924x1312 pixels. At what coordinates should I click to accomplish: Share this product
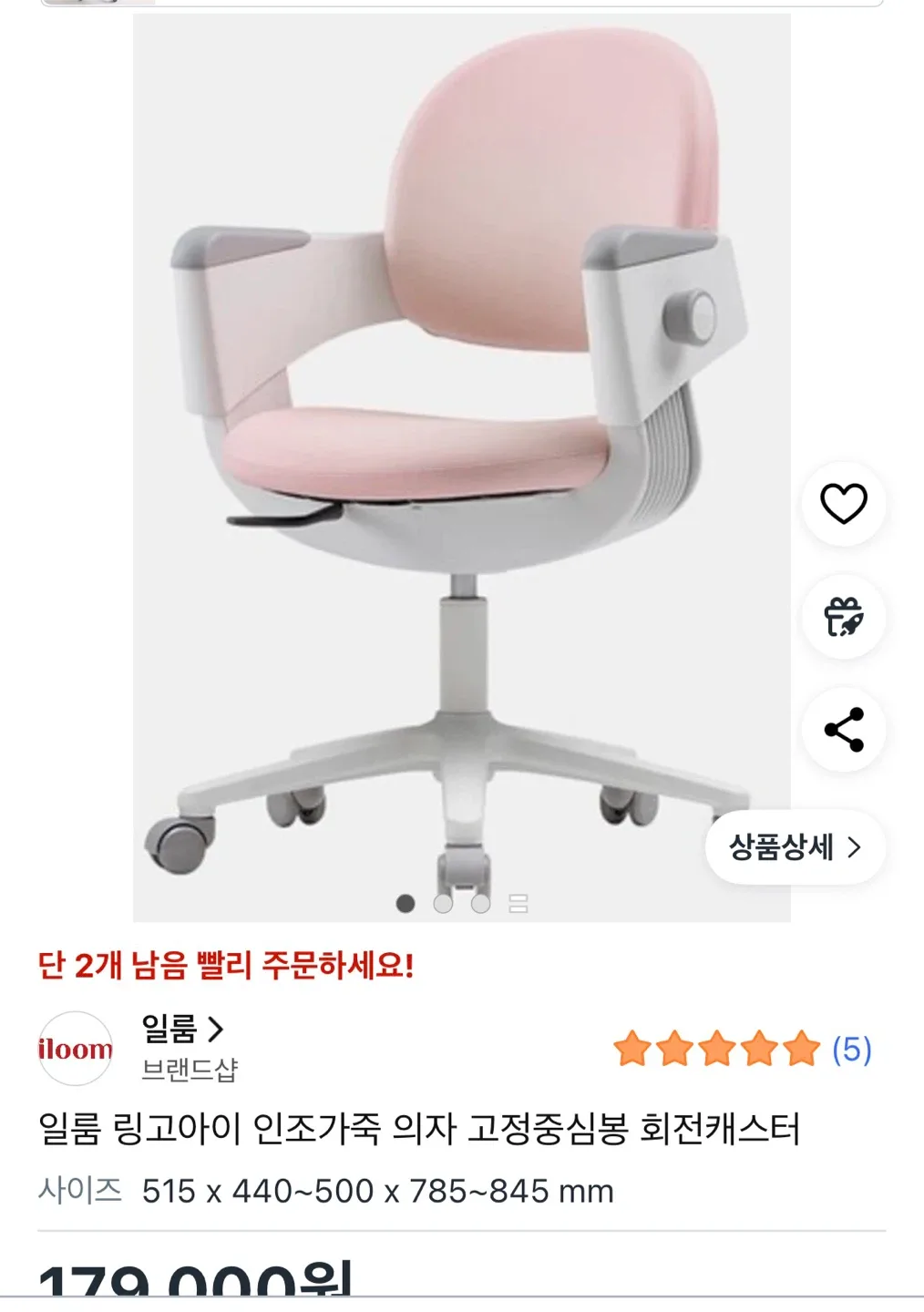pyautogui.click(x=843, y=730)
